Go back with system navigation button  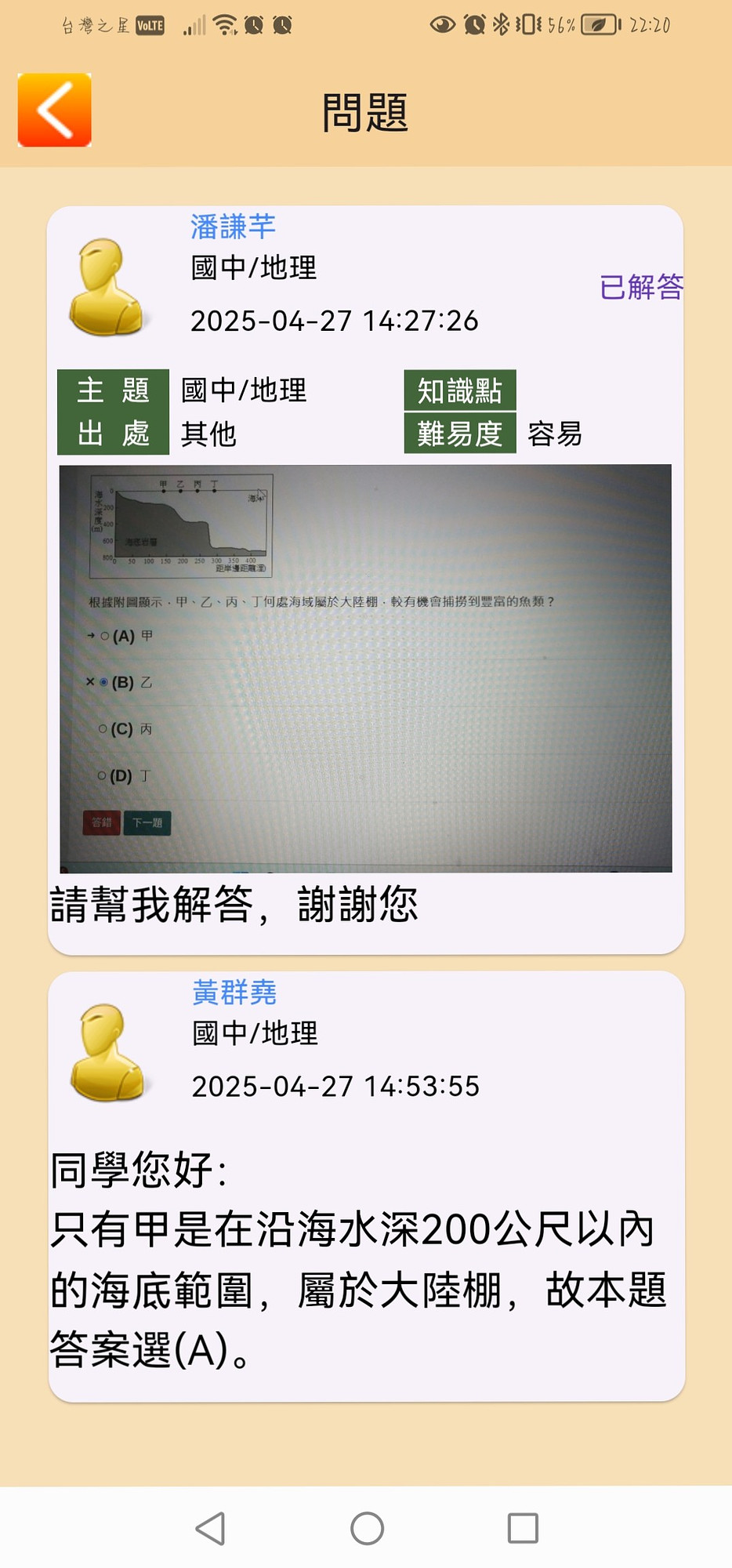210,1528
